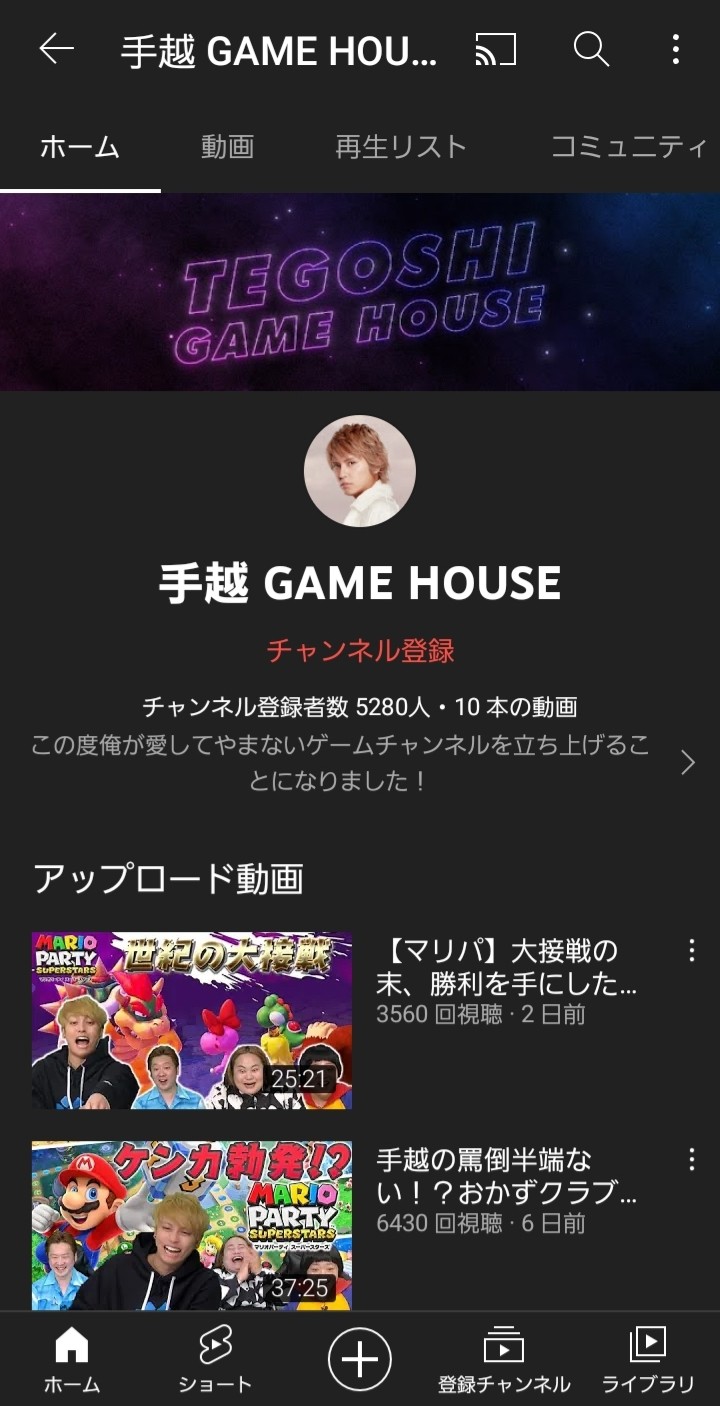Switch to the 再生リスト tab
The width and height of the screenshot is (720, 1406).
click(400, 147)
